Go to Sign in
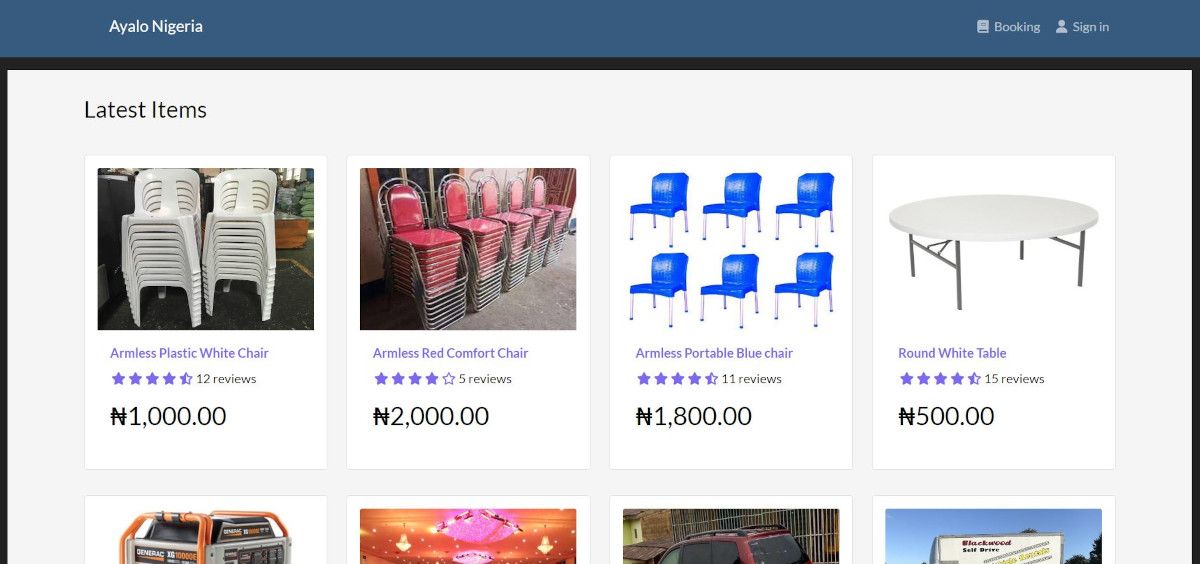 click(1083, 27)
